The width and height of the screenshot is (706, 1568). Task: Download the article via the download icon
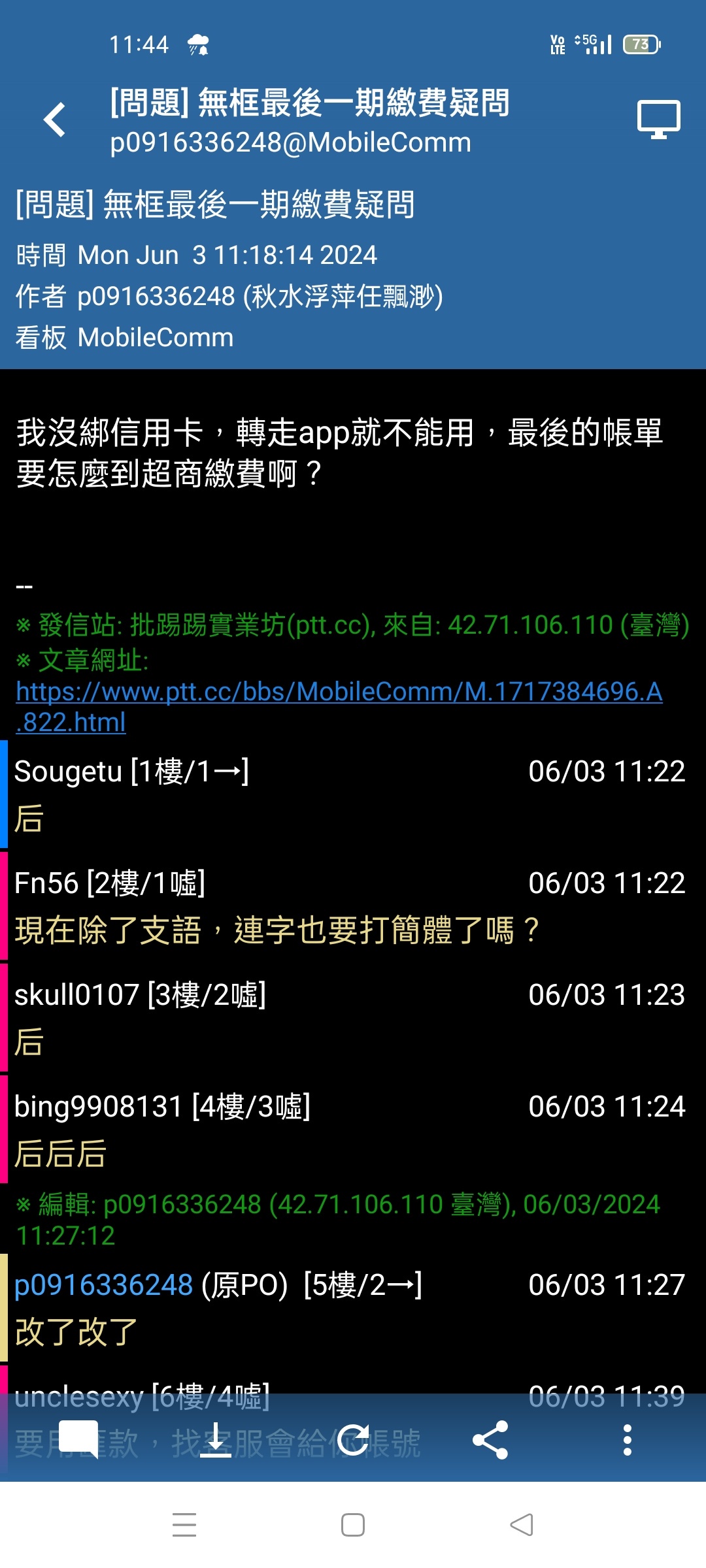click(x=216, y=1440)
